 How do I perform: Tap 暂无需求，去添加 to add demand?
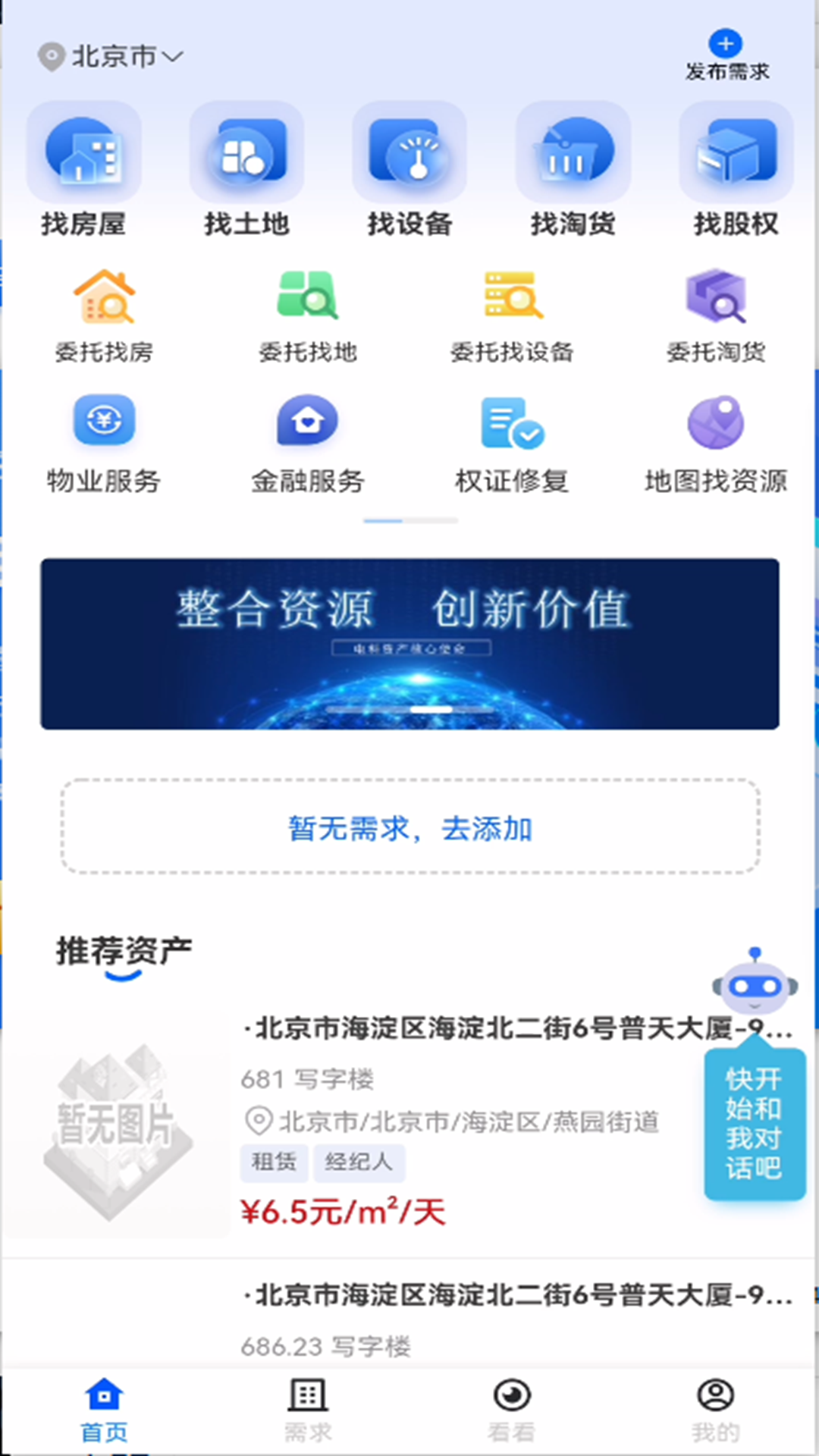[409, 827]
